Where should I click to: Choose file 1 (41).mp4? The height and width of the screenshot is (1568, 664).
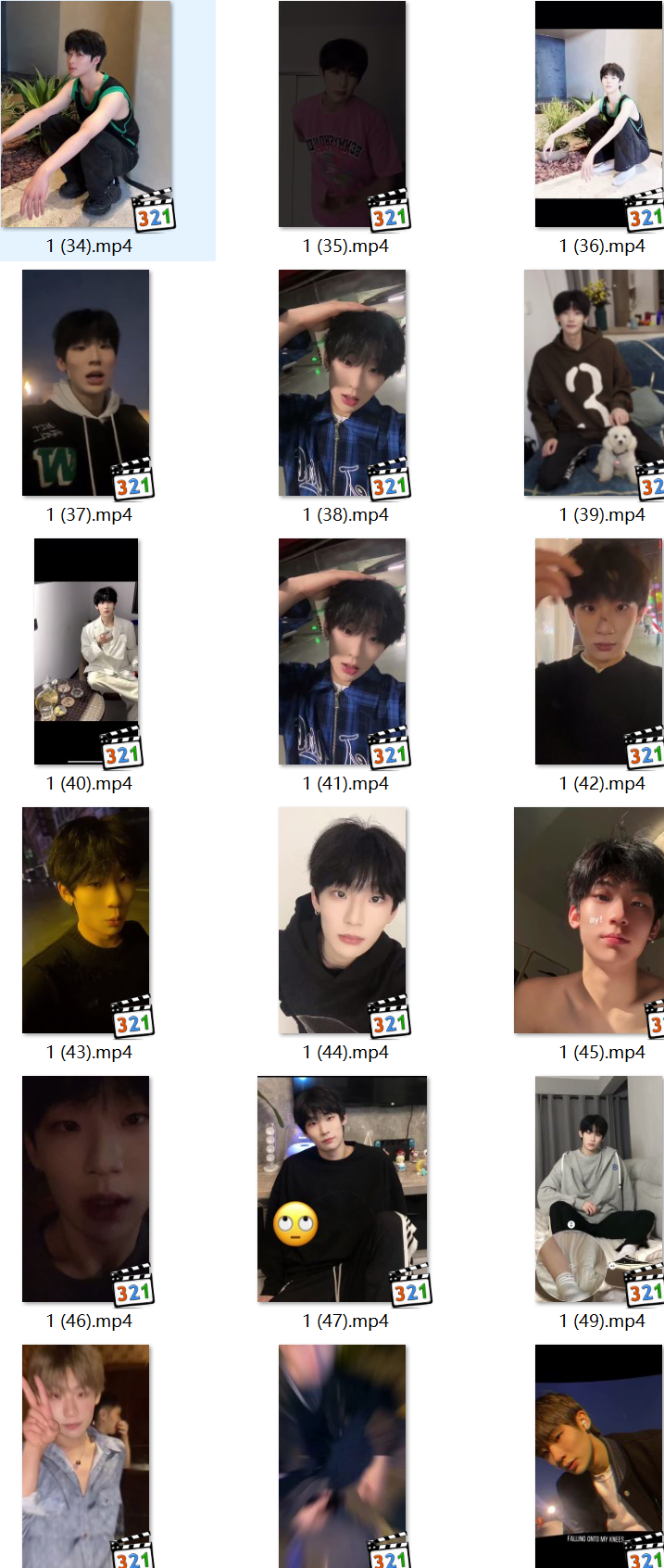342,651
